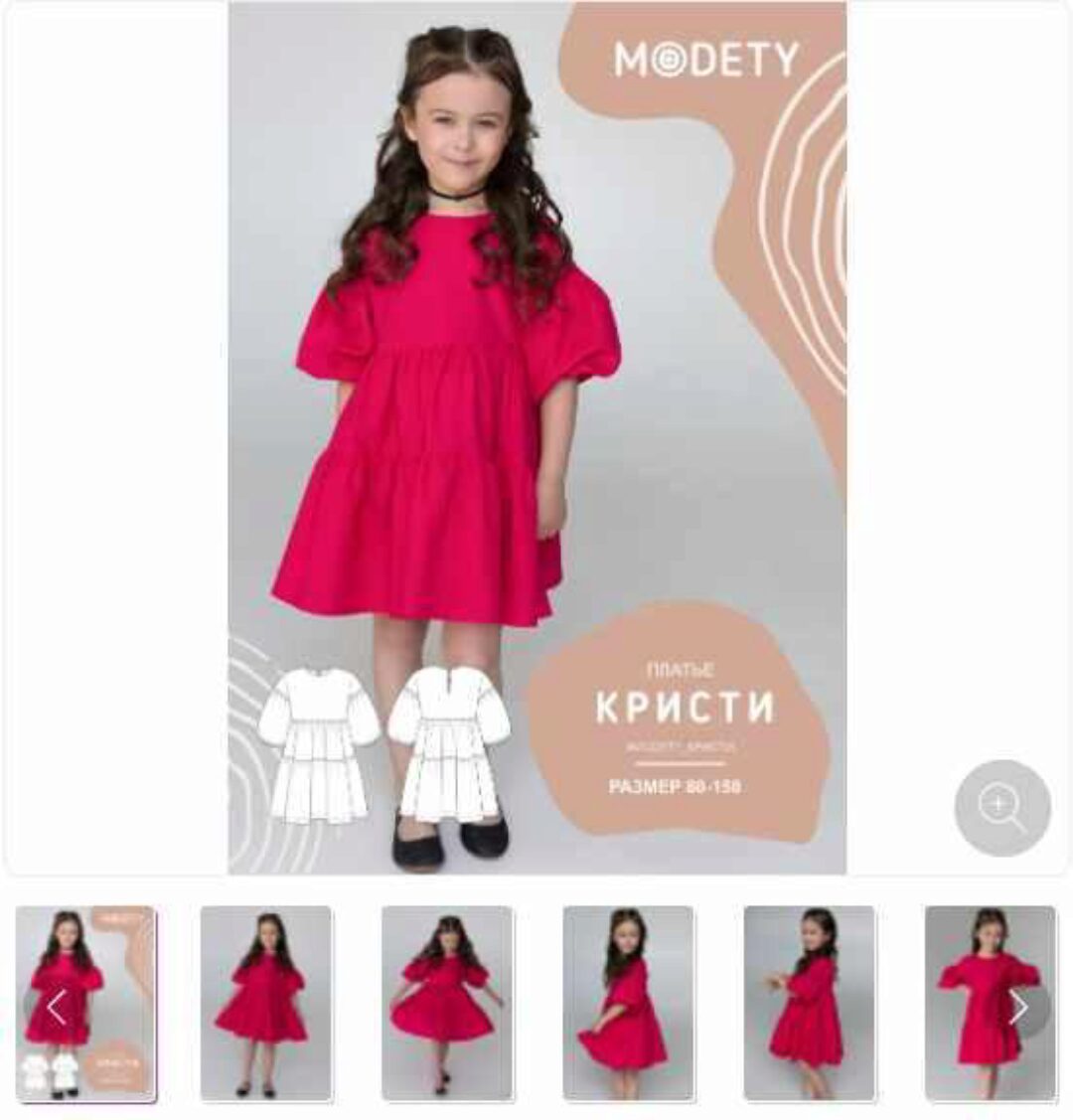This screenshot has width=1073, height=1120.
Task: Tap the magnifier zoom icon on the photo
Action: tap(1002, 807)
